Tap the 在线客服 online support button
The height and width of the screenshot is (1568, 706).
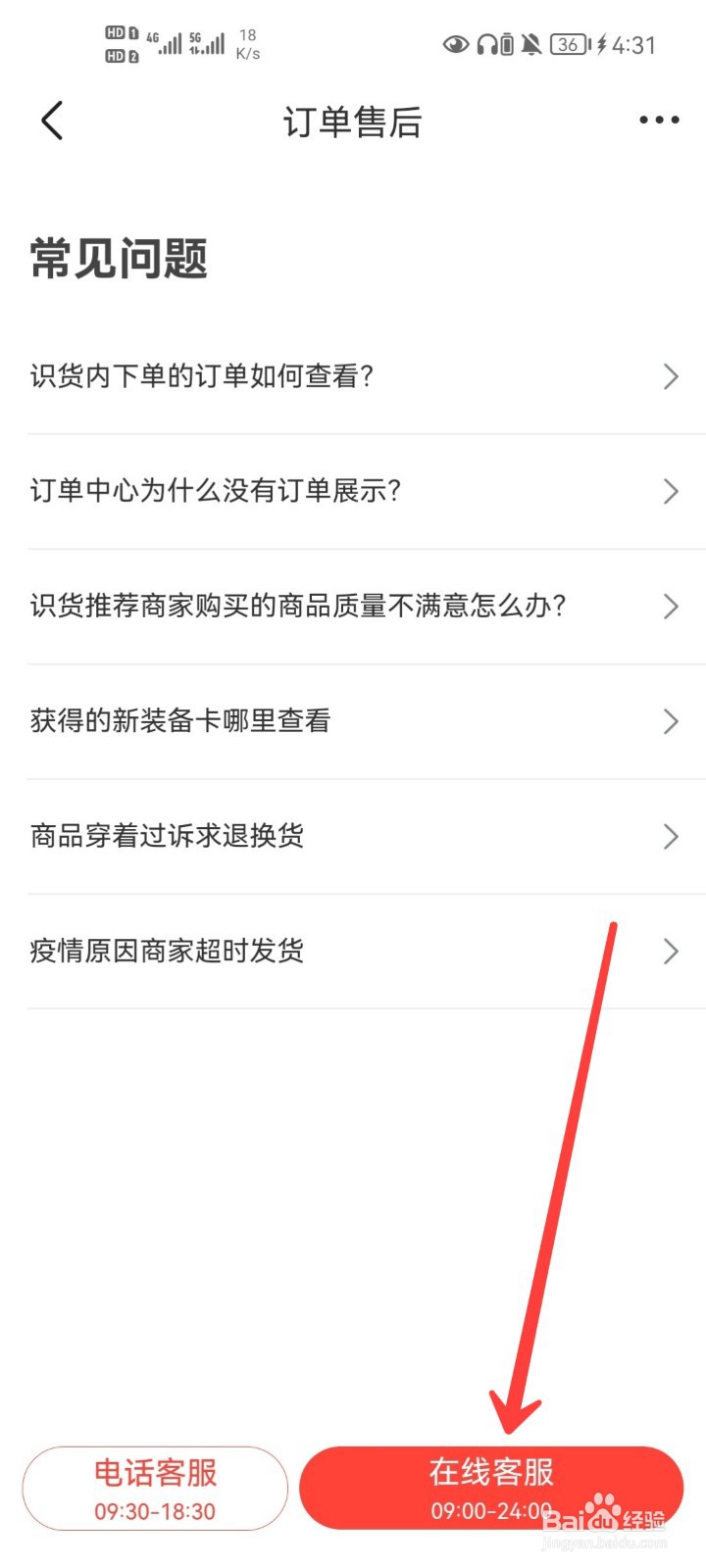click(490, 1488)
